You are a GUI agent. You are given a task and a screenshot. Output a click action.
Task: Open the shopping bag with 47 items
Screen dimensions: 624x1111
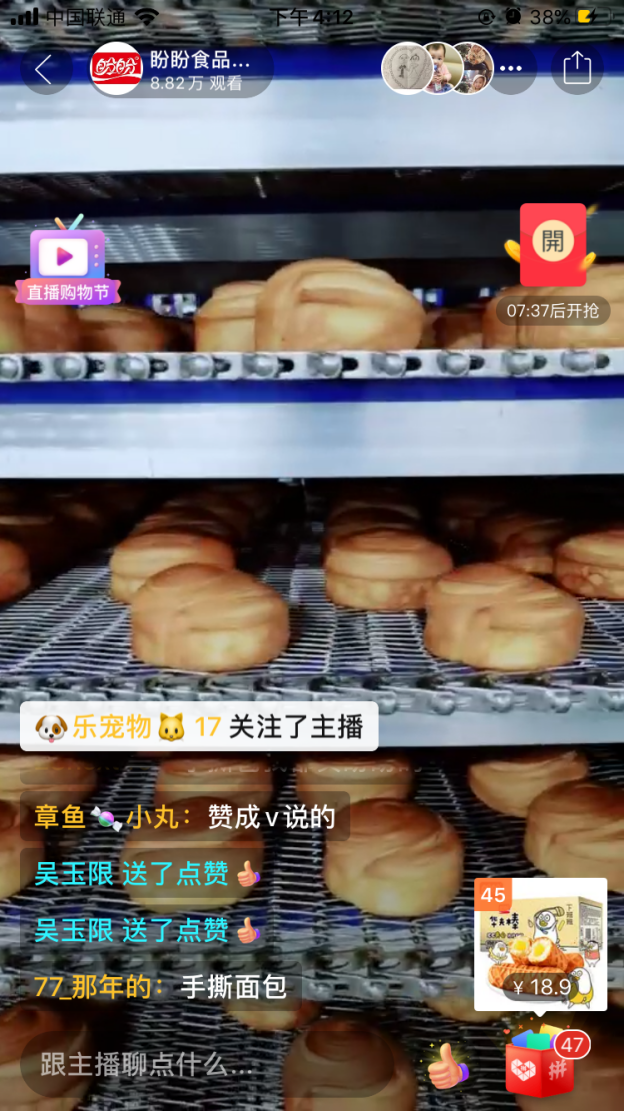[540, 1064]
